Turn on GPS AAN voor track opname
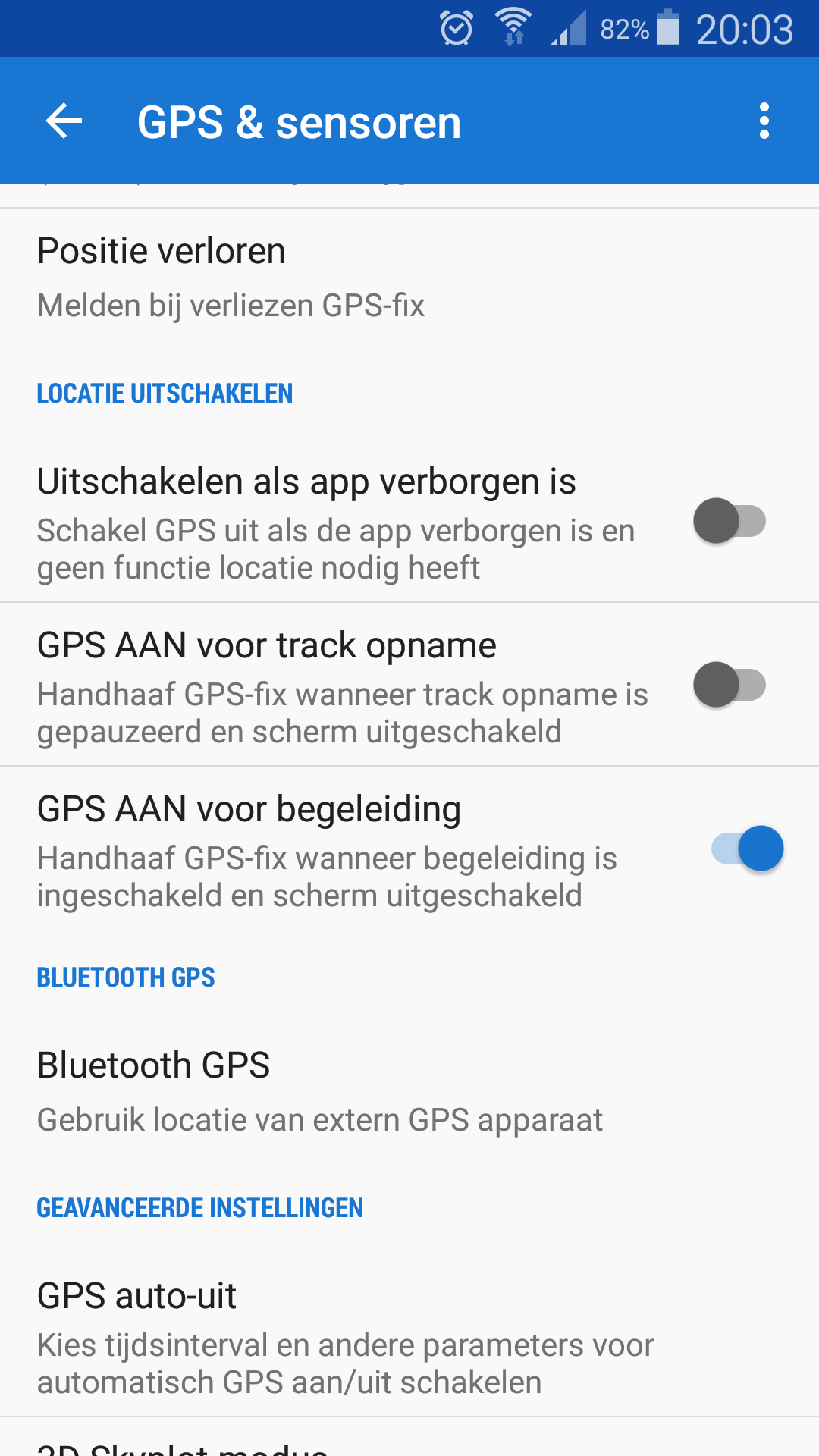The image size is (819, 1456). click(730, 686)
